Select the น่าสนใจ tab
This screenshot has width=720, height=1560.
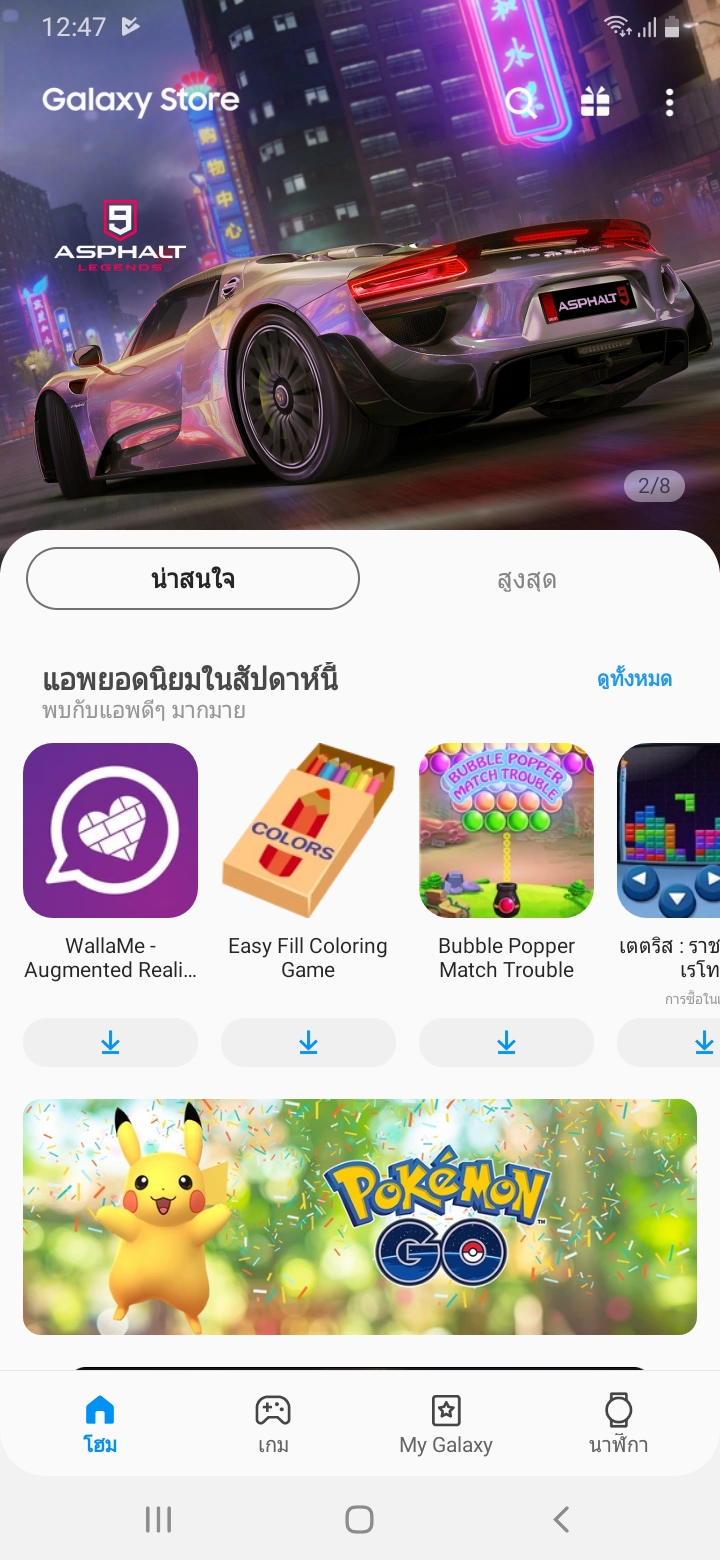(x=192, y=579)
